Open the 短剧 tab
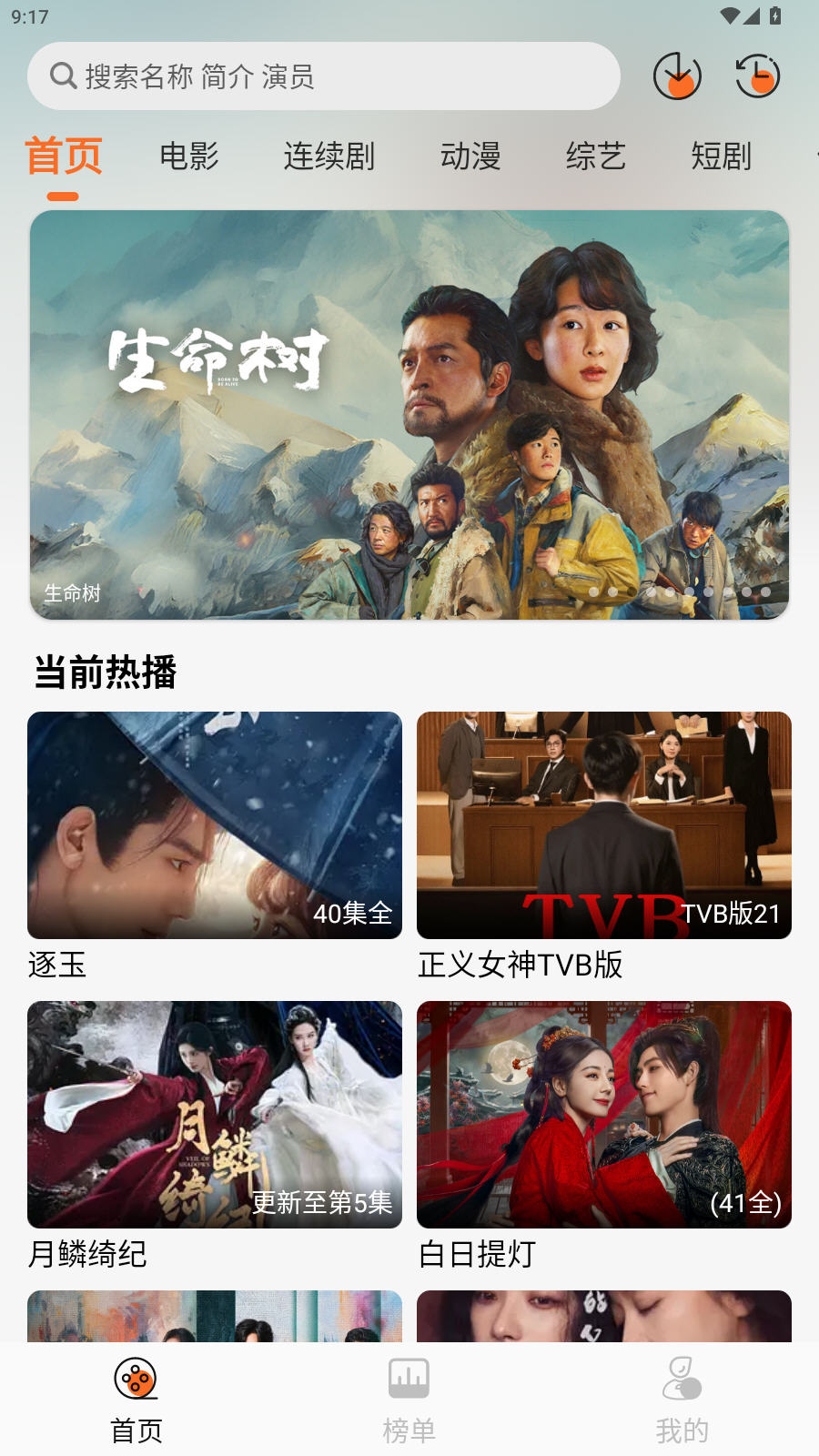The image size is (819, 1456). pos(721,157)
